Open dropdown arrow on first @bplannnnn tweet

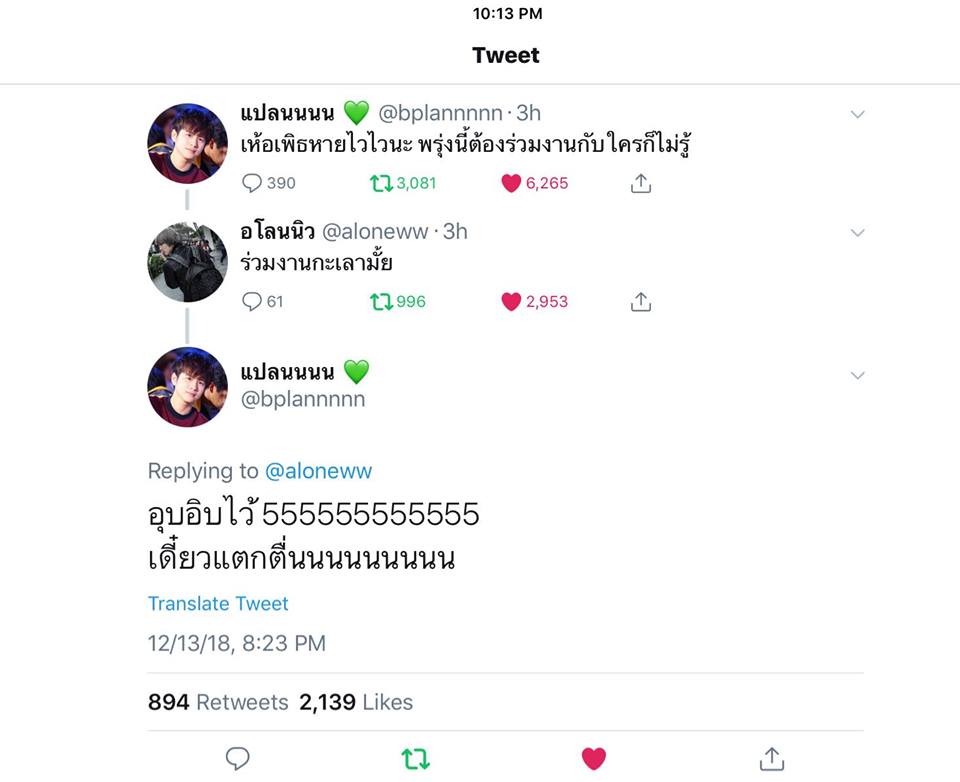(857, 114)
